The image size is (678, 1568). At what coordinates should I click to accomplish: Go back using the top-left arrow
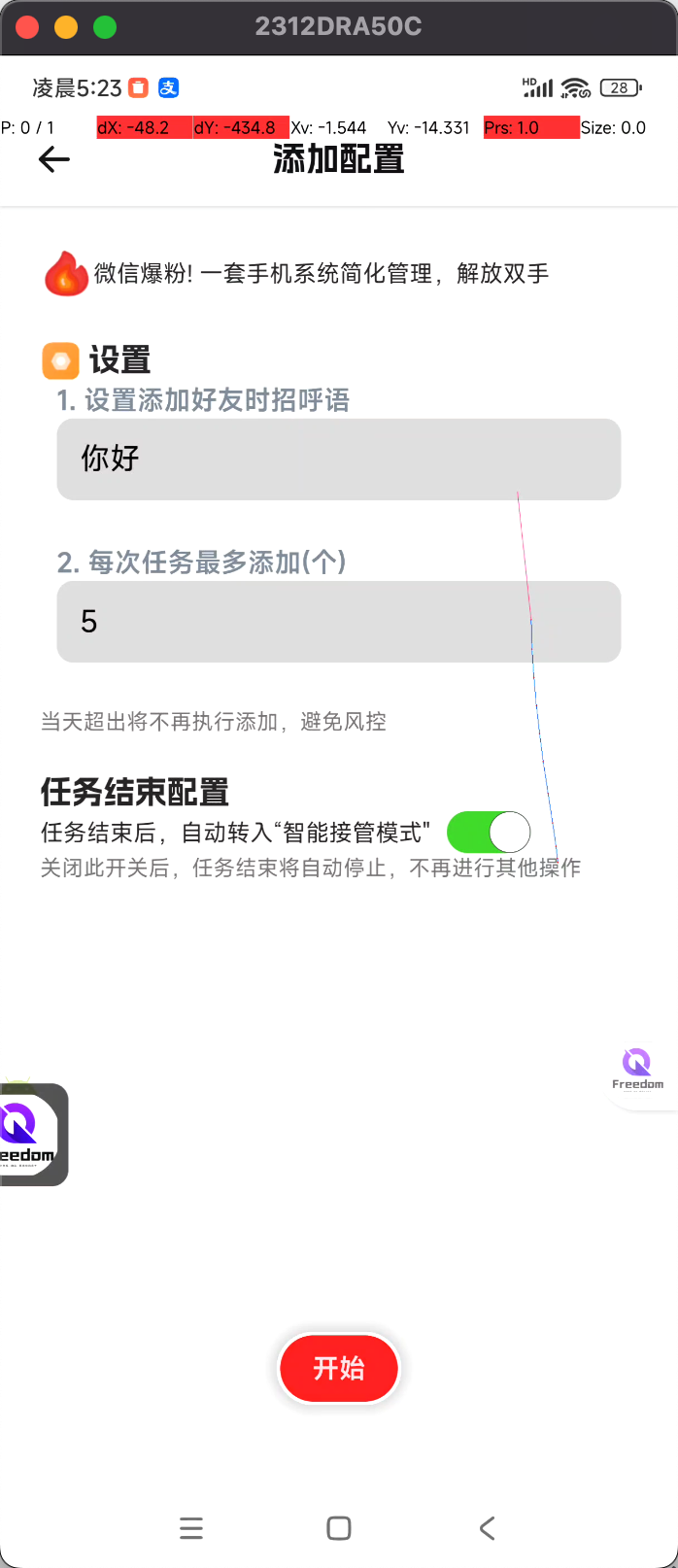(54, 159)
